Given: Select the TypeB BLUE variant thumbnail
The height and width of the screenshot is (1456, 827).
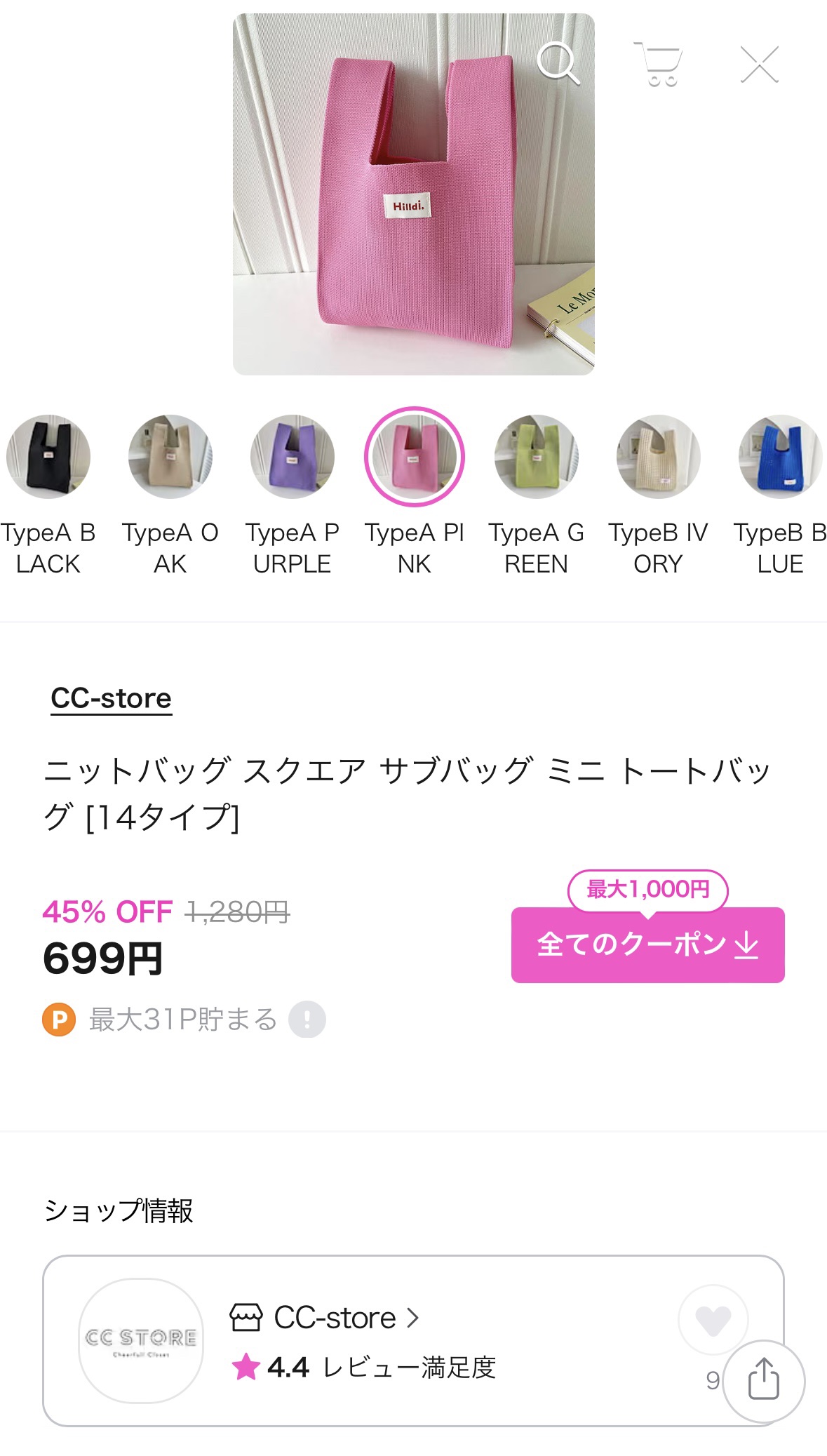Looking at the screenshot, I should pyautogui.click(x=781, y=456).
